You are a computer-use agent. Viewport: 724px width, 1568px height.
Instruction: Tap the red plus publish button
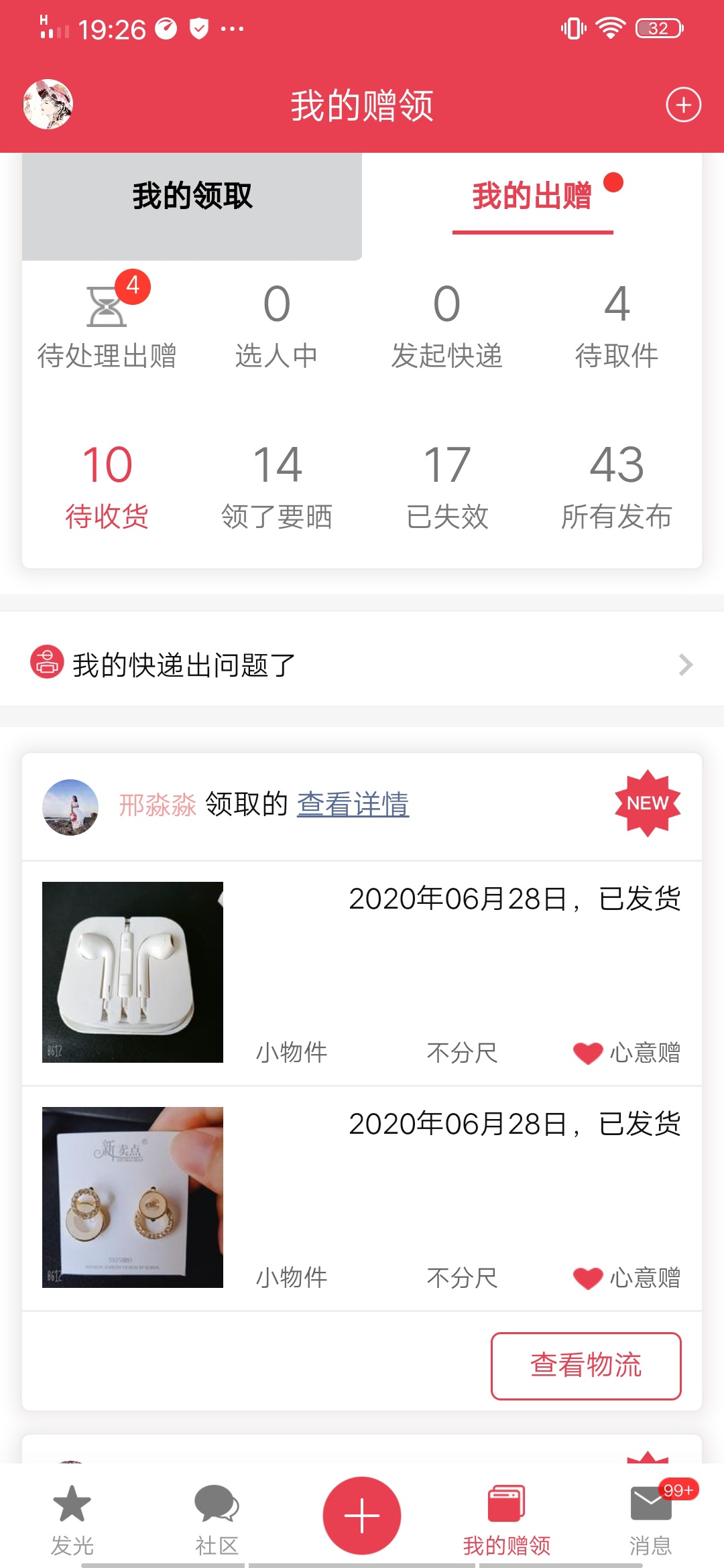pyautogui.click(x=362, y=1515)
